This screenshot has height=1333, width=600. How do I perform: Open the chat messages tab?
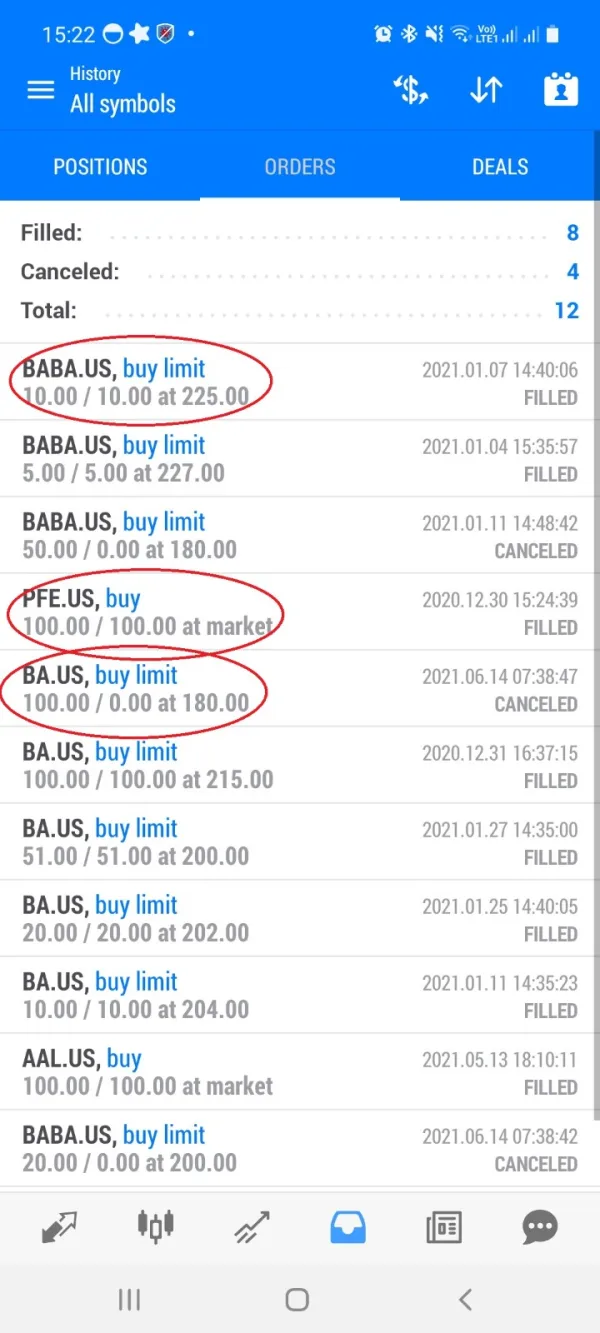(x=540, y=1227)
